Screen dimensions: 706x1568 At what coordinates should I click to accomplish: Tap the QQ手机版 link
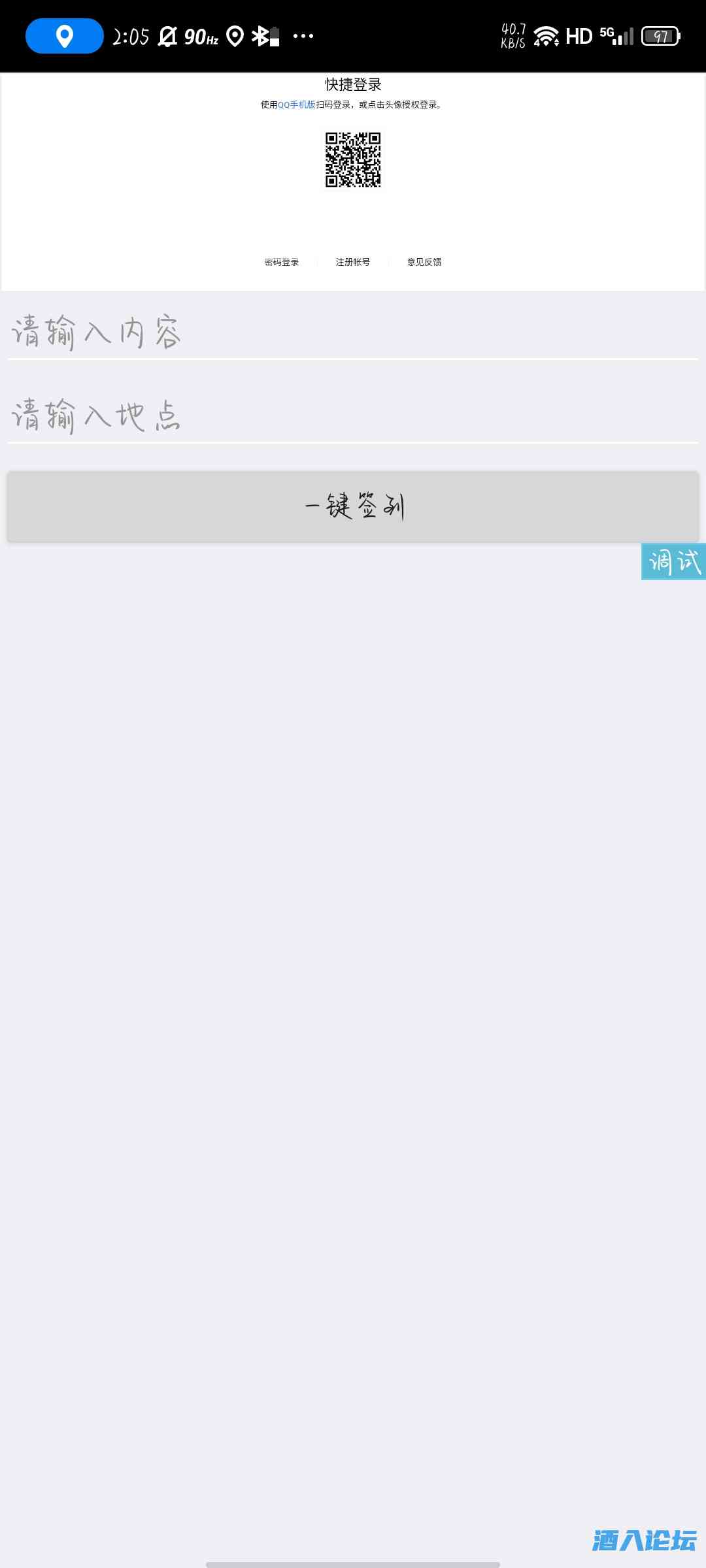pyautogui.click(x=297, y=105)
